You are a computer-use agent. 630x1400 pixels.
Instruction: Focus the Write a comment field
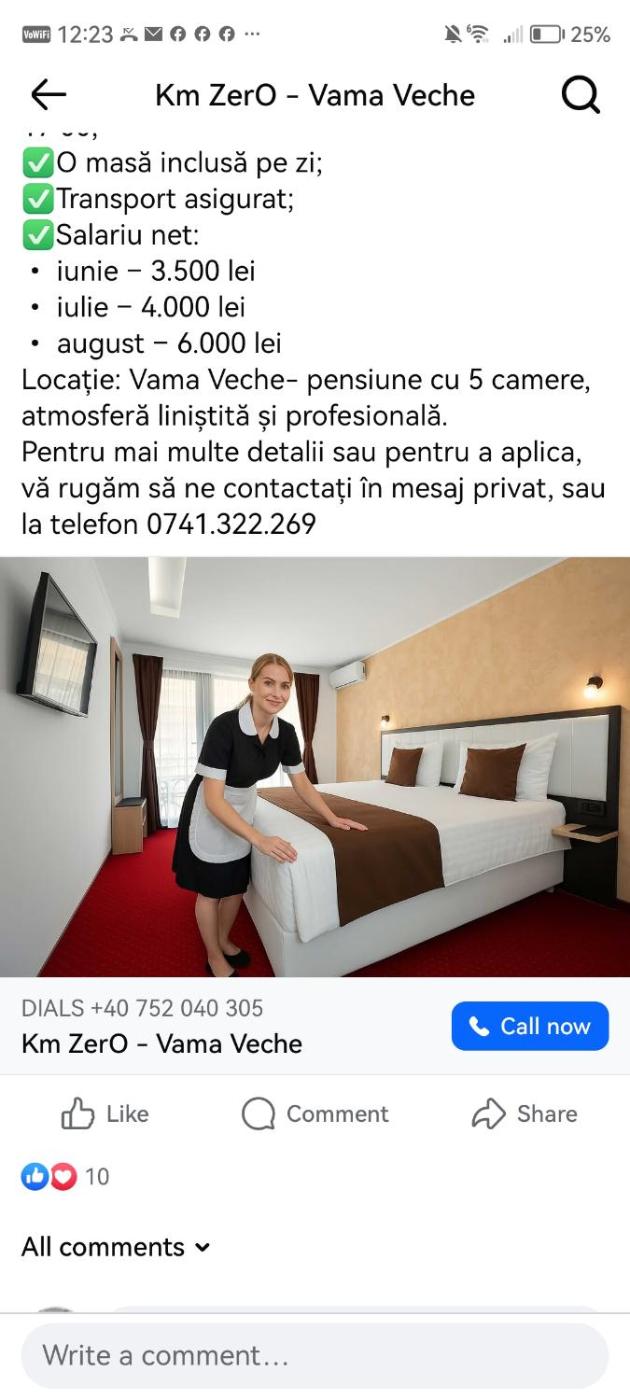pyautogui.click(x=315, y=1356)
